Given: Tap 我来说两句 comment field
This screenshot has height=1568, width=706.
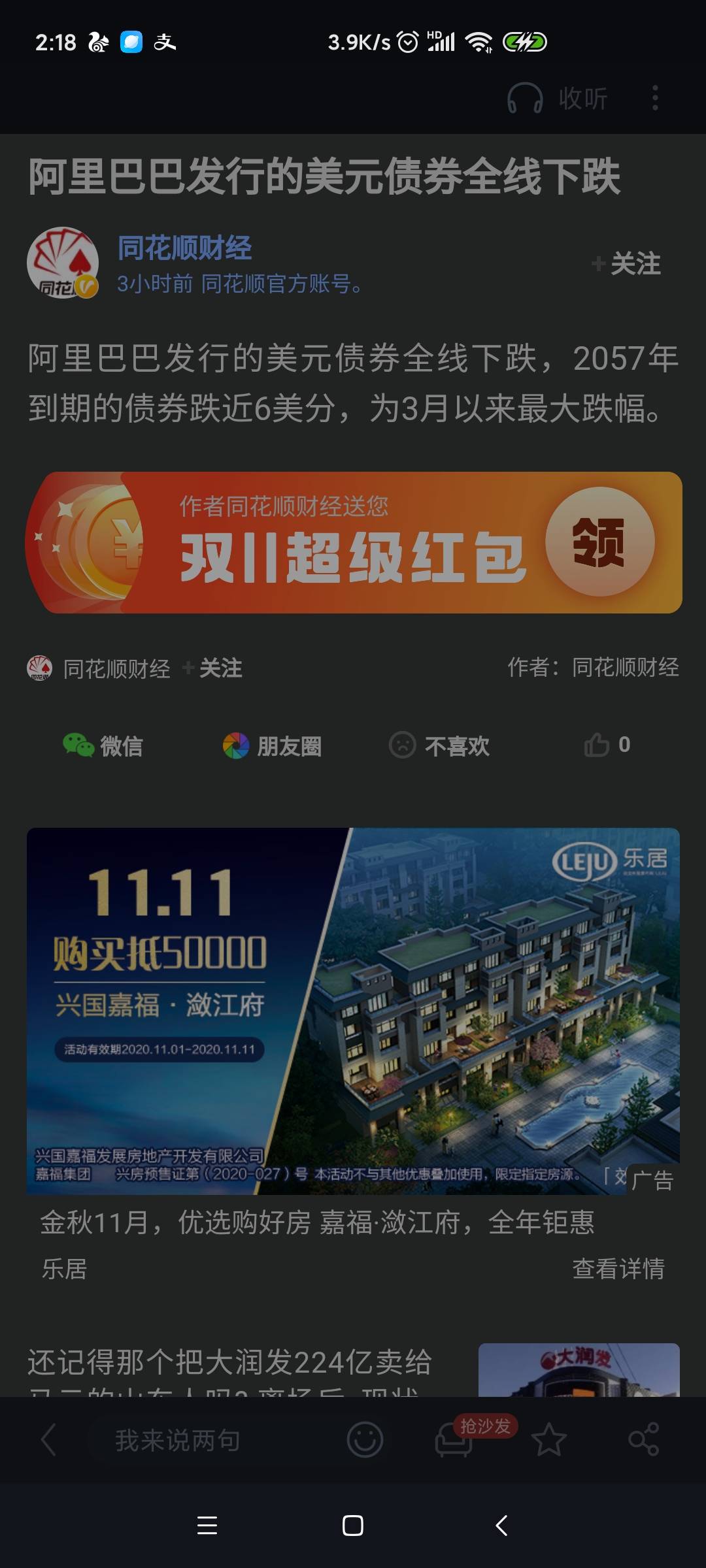Looking at the screenshot, I should [x=178, y=1440].
